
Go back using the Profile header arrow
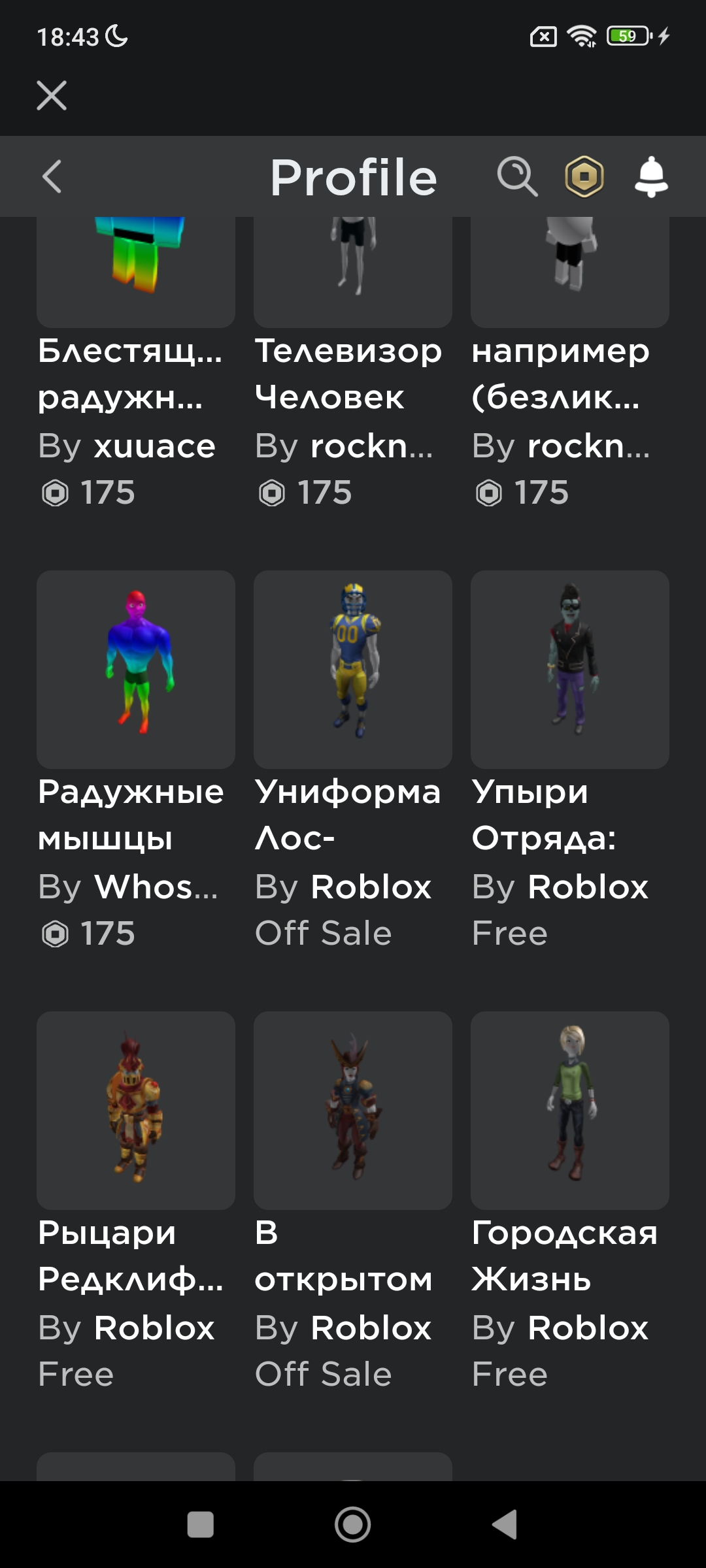coord(52,176)
